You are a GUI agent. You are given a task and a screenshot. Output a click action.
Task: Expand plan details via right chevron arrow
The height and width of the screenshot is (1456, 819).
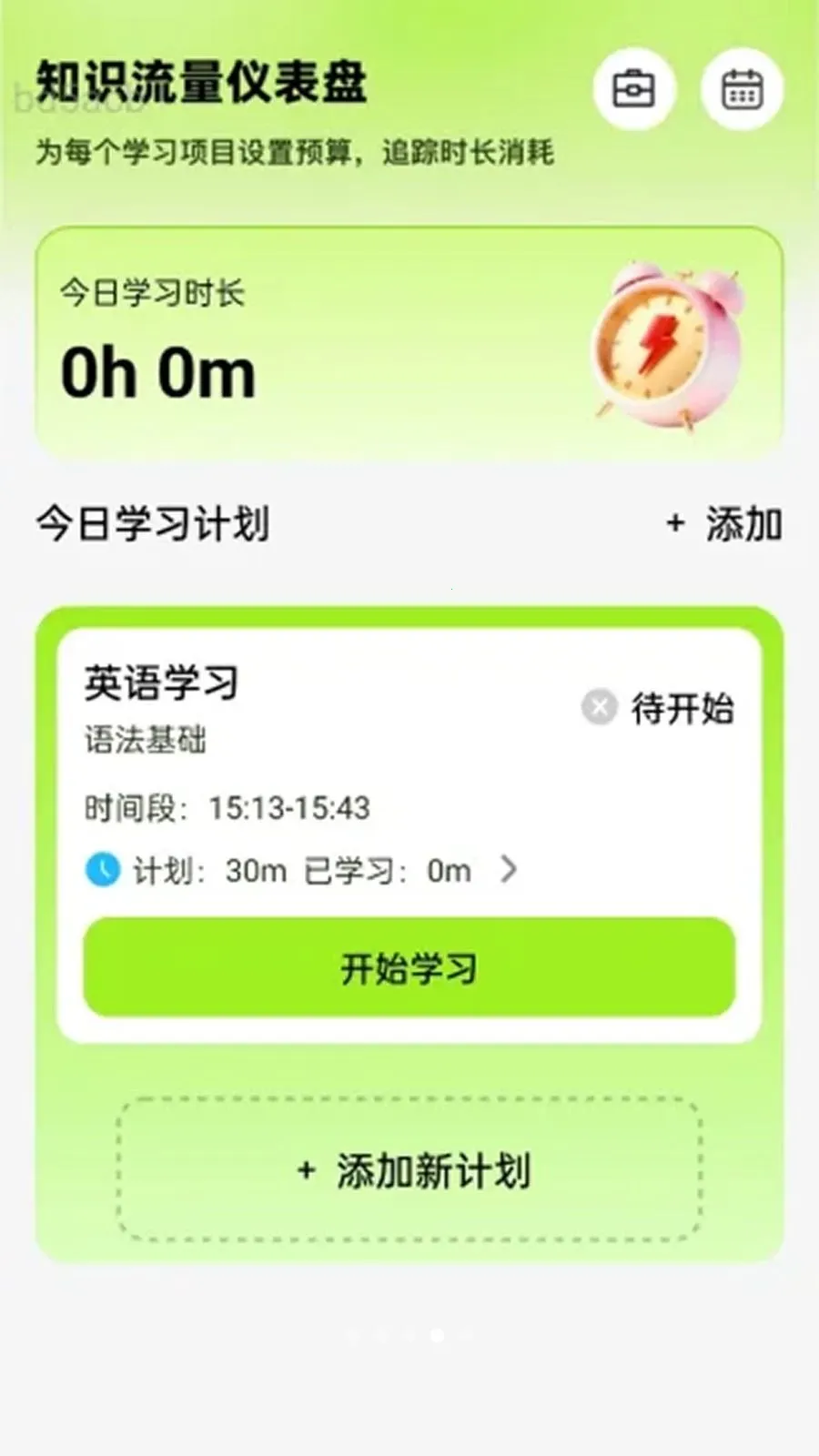pos(508,871)
